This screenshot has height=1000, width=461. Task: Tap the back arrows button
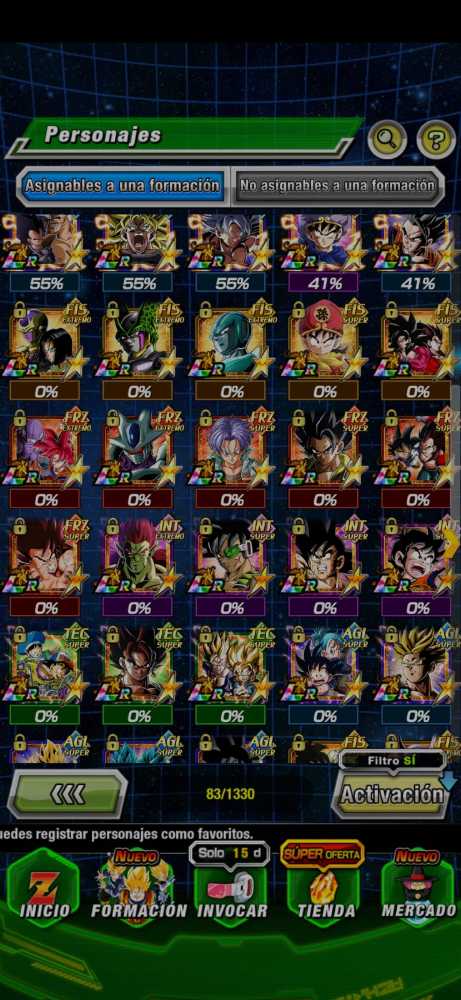point(68,794)
